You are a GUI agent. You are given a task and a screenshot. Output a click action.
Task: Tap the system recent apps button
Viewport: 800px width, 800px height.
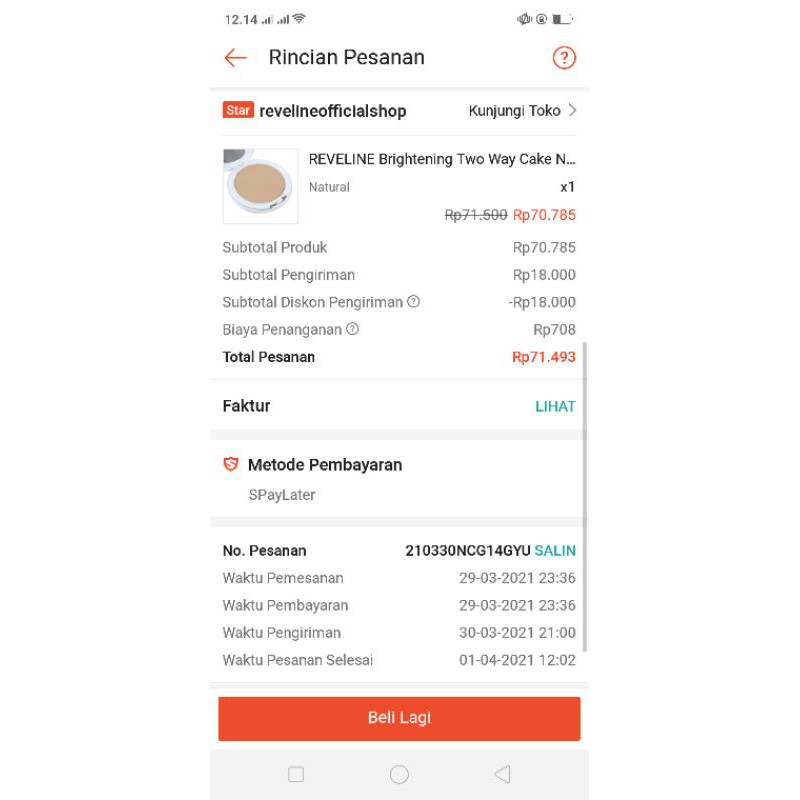click(296, 774)
